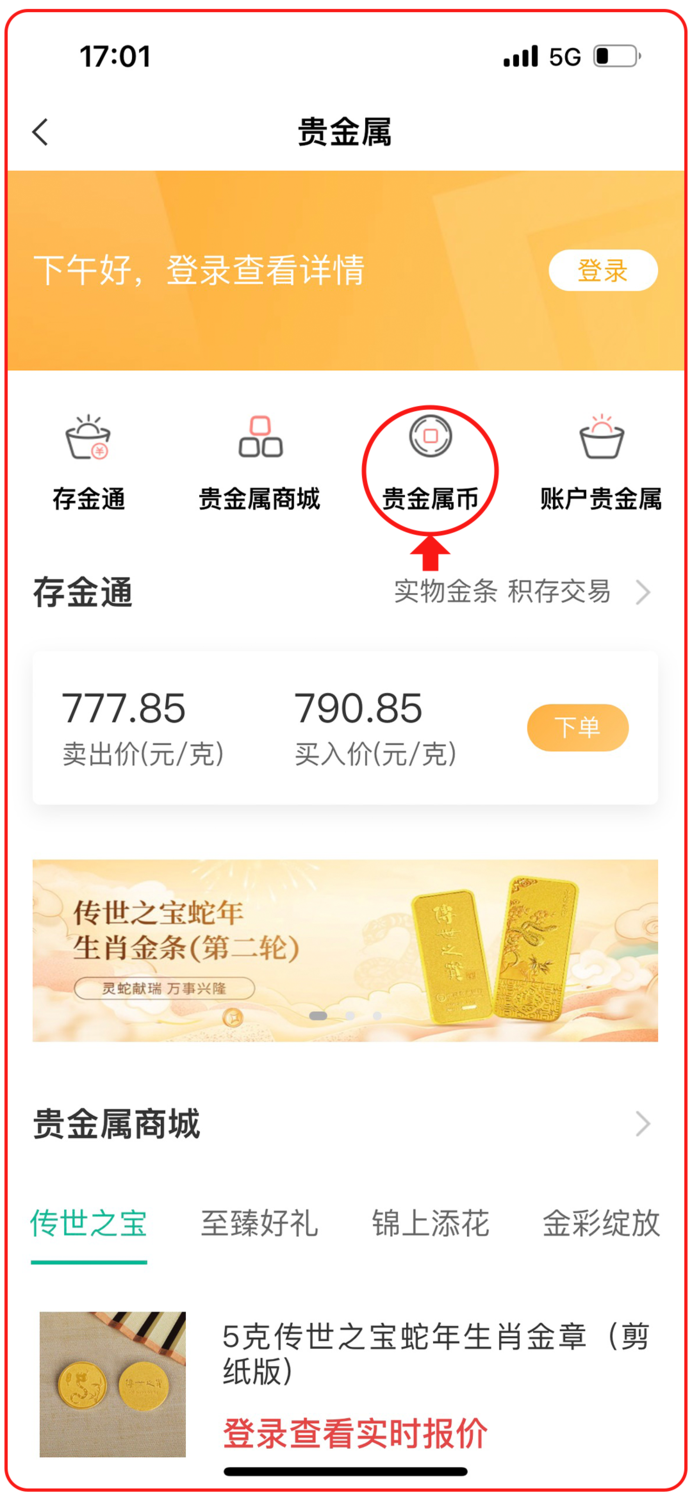Open 实物金条 积存交易 details

(x=522, y=592)
